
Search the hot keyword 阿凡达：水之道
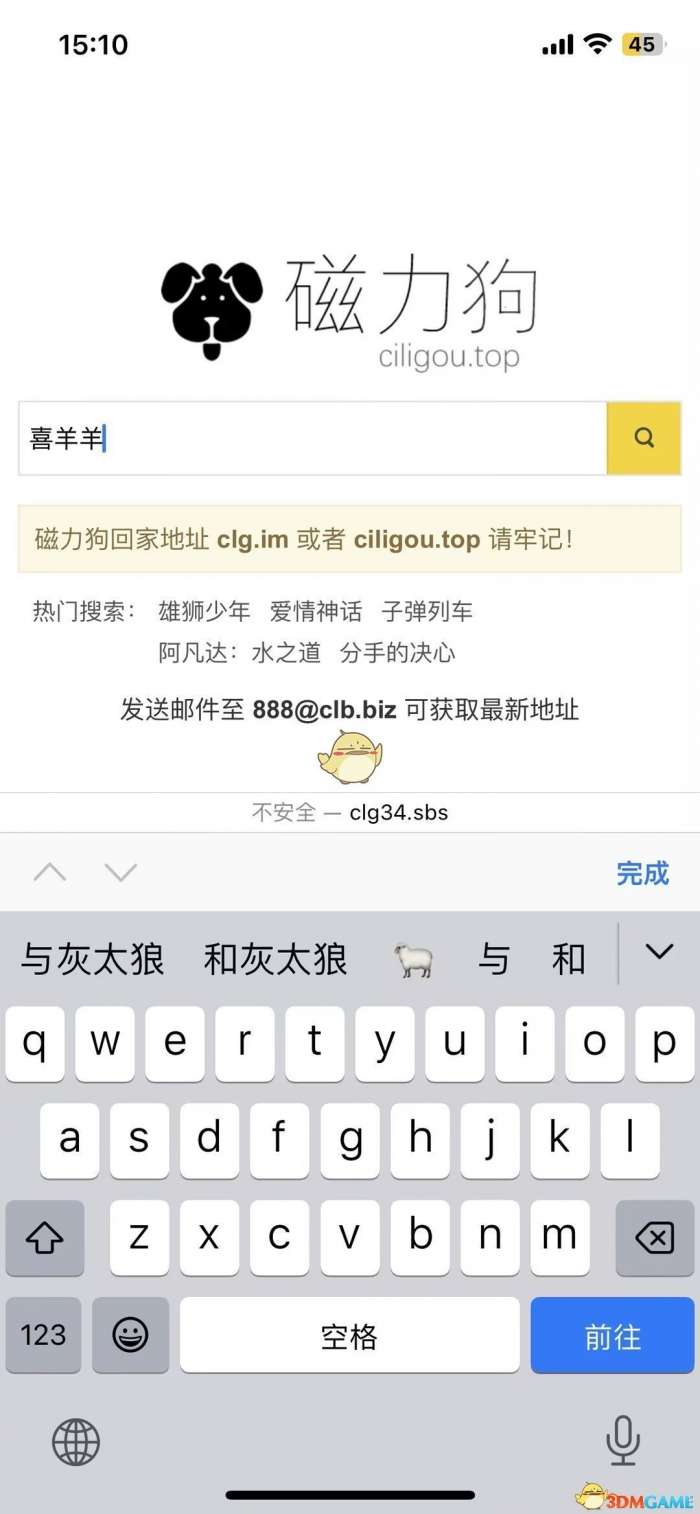tap(239, 653)
